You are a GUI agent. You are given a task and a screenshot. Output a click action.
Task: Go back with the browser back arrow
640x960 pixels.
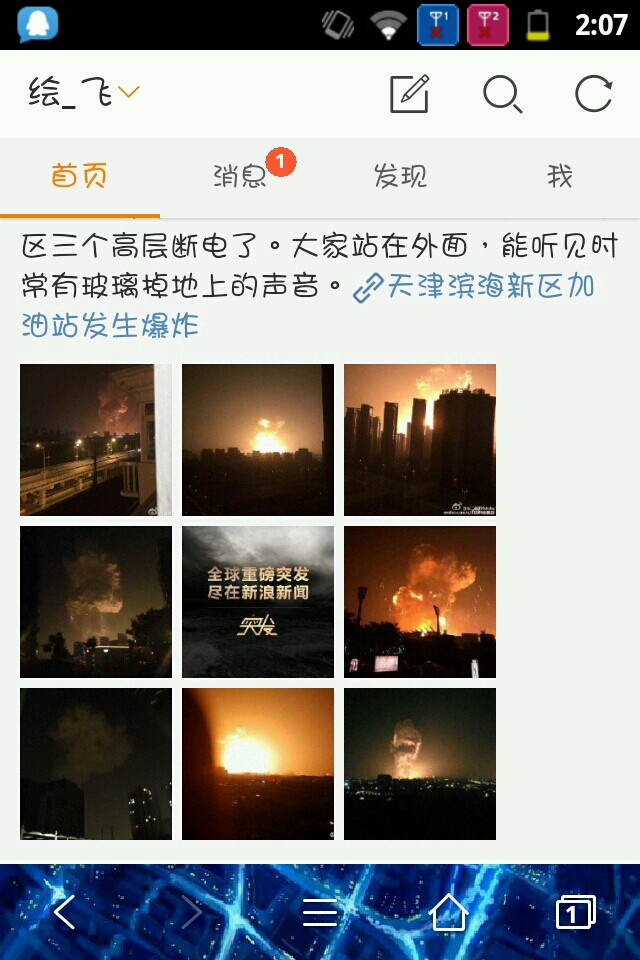tap(65, 912)
